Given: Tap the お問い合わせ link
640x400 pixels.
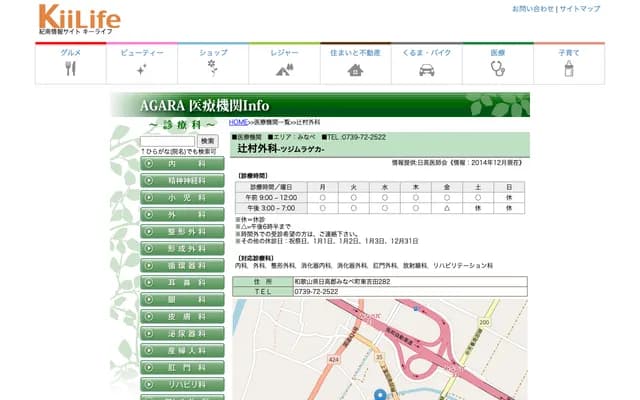Looking at the screenshot, I should point(533,9).
